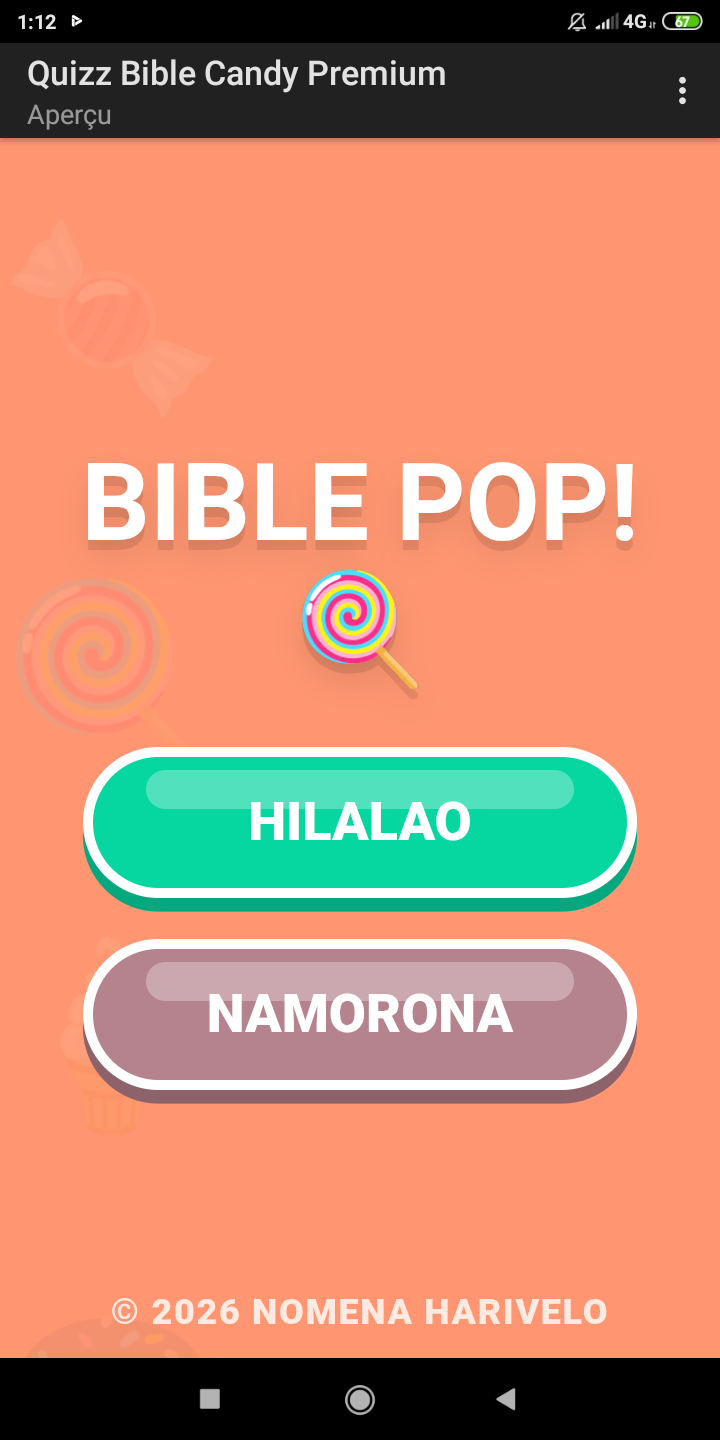The height and width of the screenshot is (1440, 720).
Task: Start the game with HILALAO
Action: (x=360, y=822)
